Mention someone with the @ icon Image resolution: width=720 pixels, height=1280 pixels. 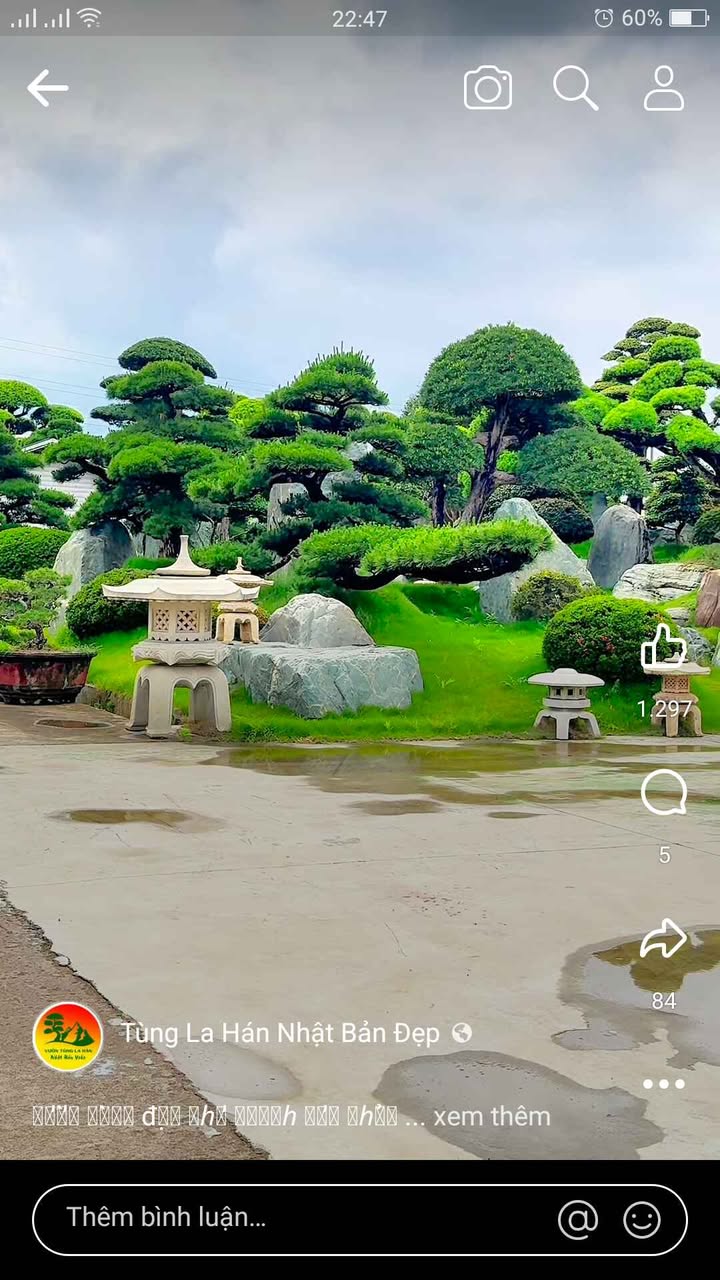click(578, 1219)
